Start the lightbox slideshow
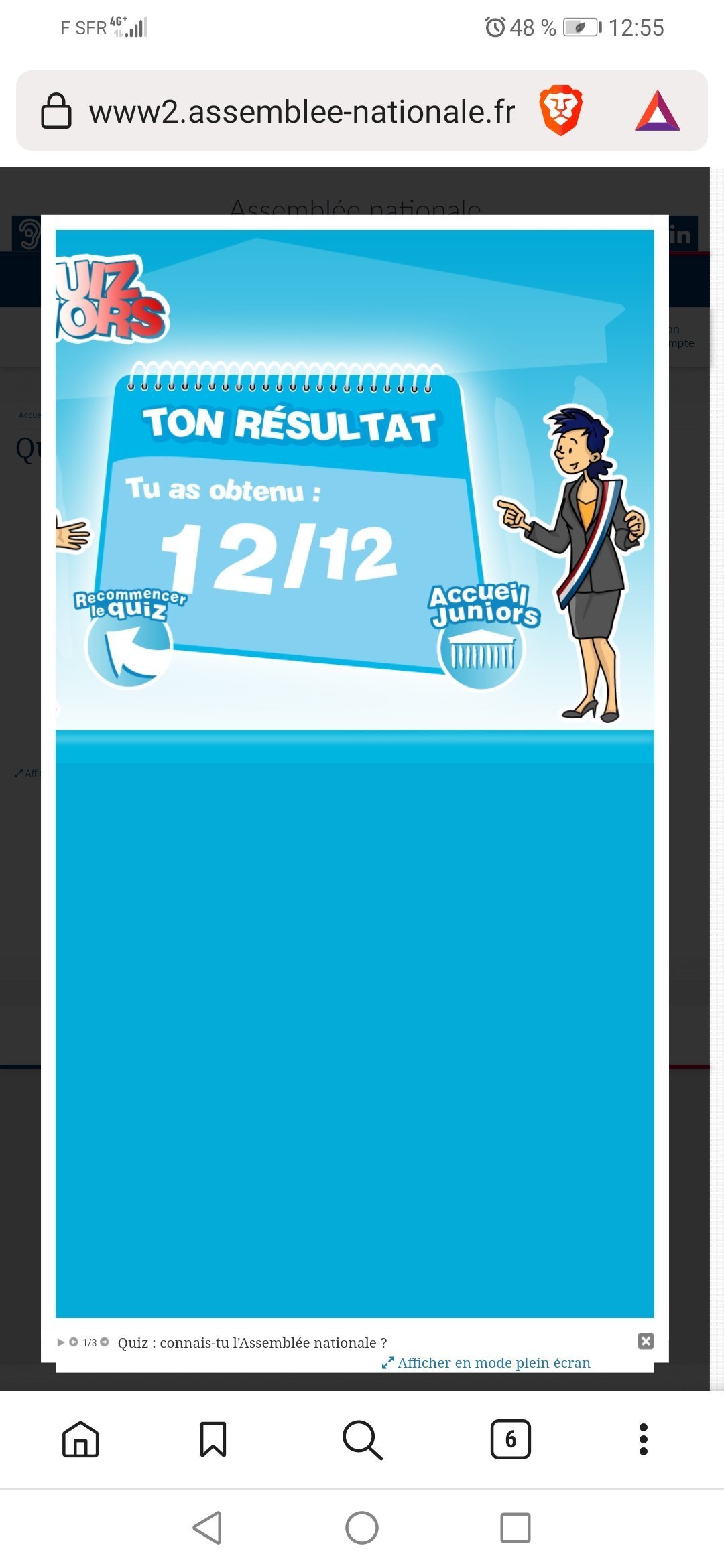Viewport: 724px width, 1568px height. tap(61, 1342)
